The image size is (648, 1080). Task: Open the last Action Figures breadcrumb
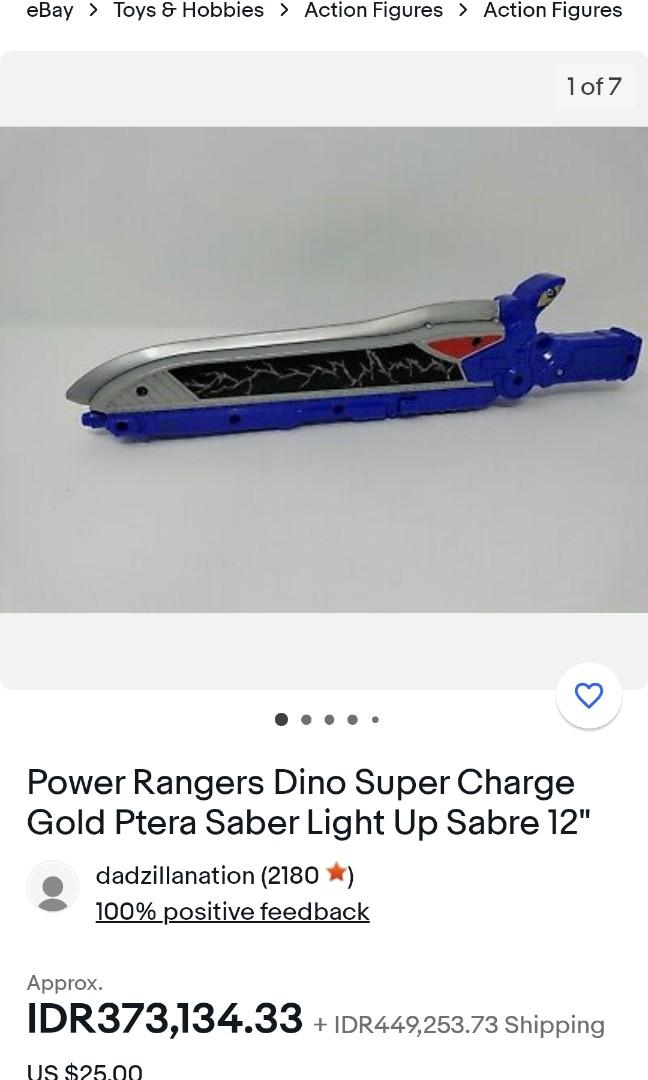(x=552, y=11)
